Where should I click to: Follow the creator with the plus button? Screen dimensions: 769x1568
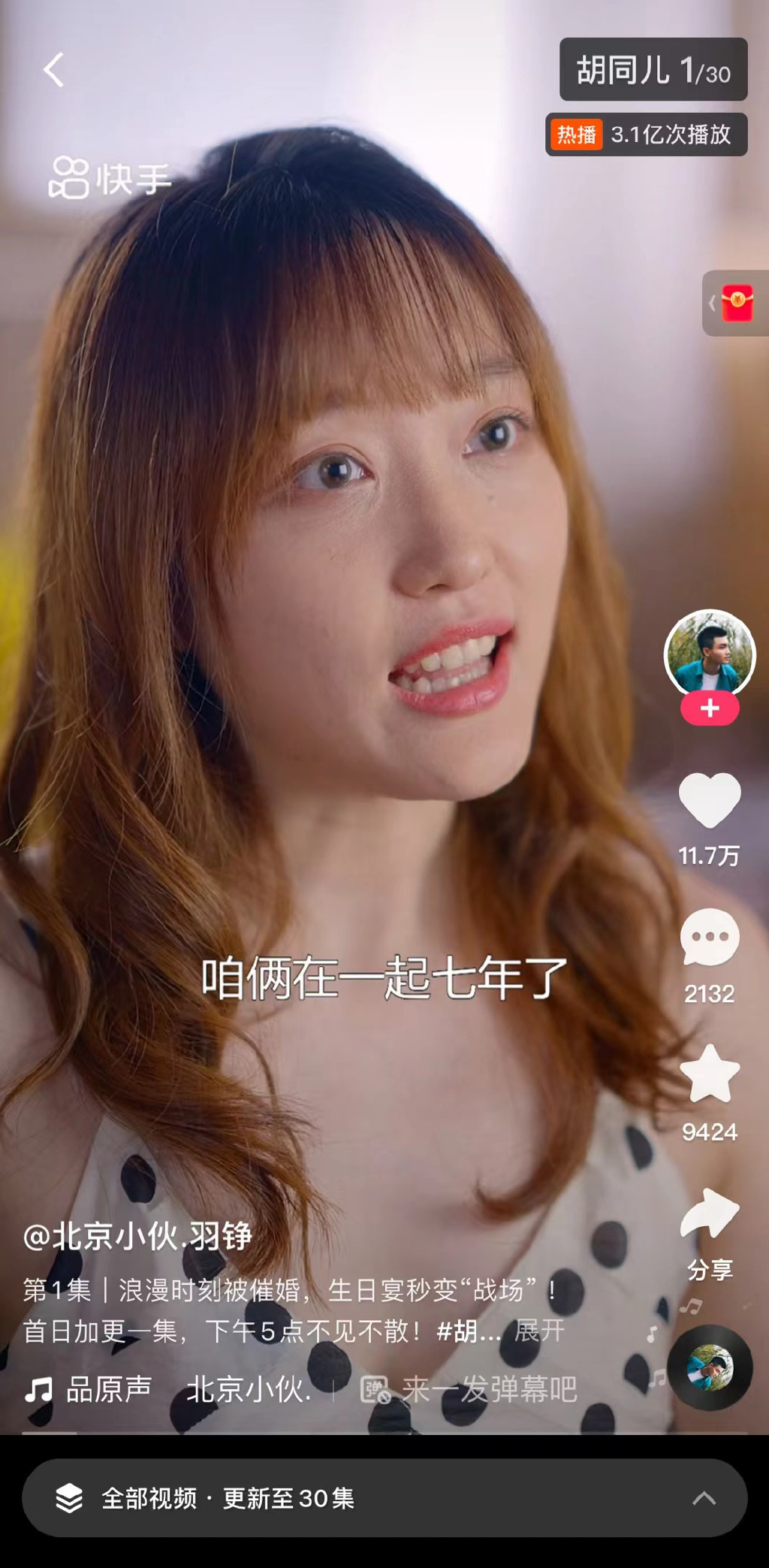click(x=709, y=708)
